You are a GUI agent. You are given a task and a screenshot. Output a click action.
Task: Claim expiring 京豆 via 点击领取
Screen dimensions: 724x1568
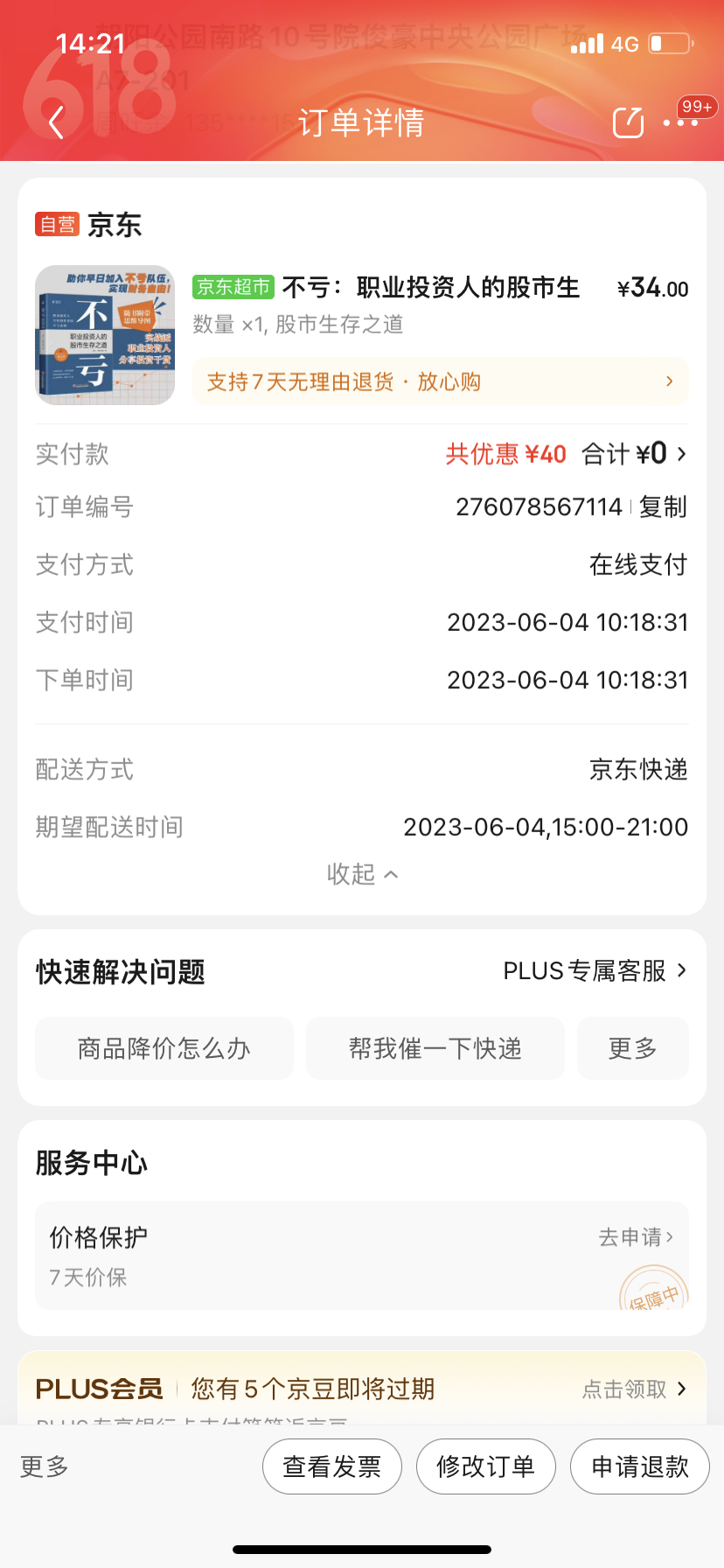634,1389
